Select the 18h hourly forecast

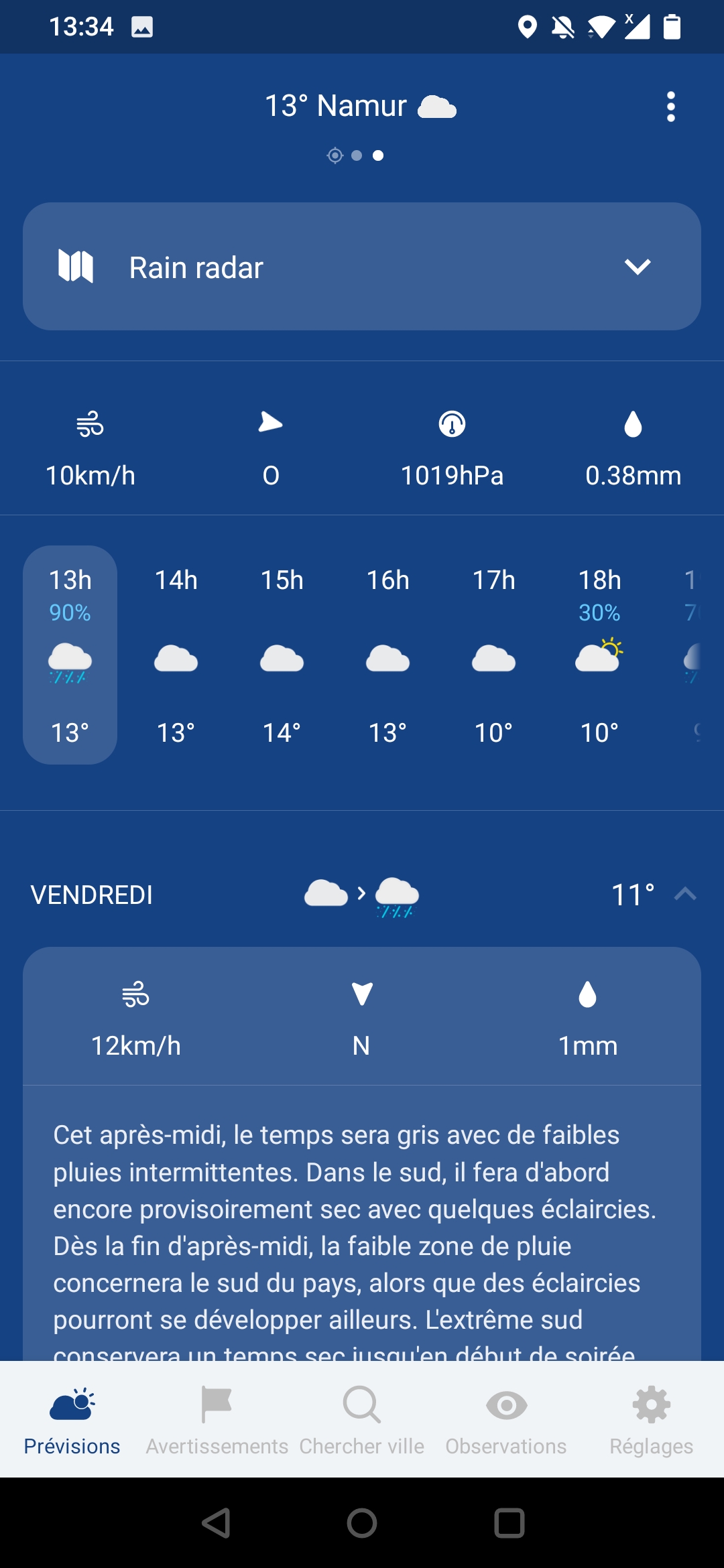coord(599,655)
